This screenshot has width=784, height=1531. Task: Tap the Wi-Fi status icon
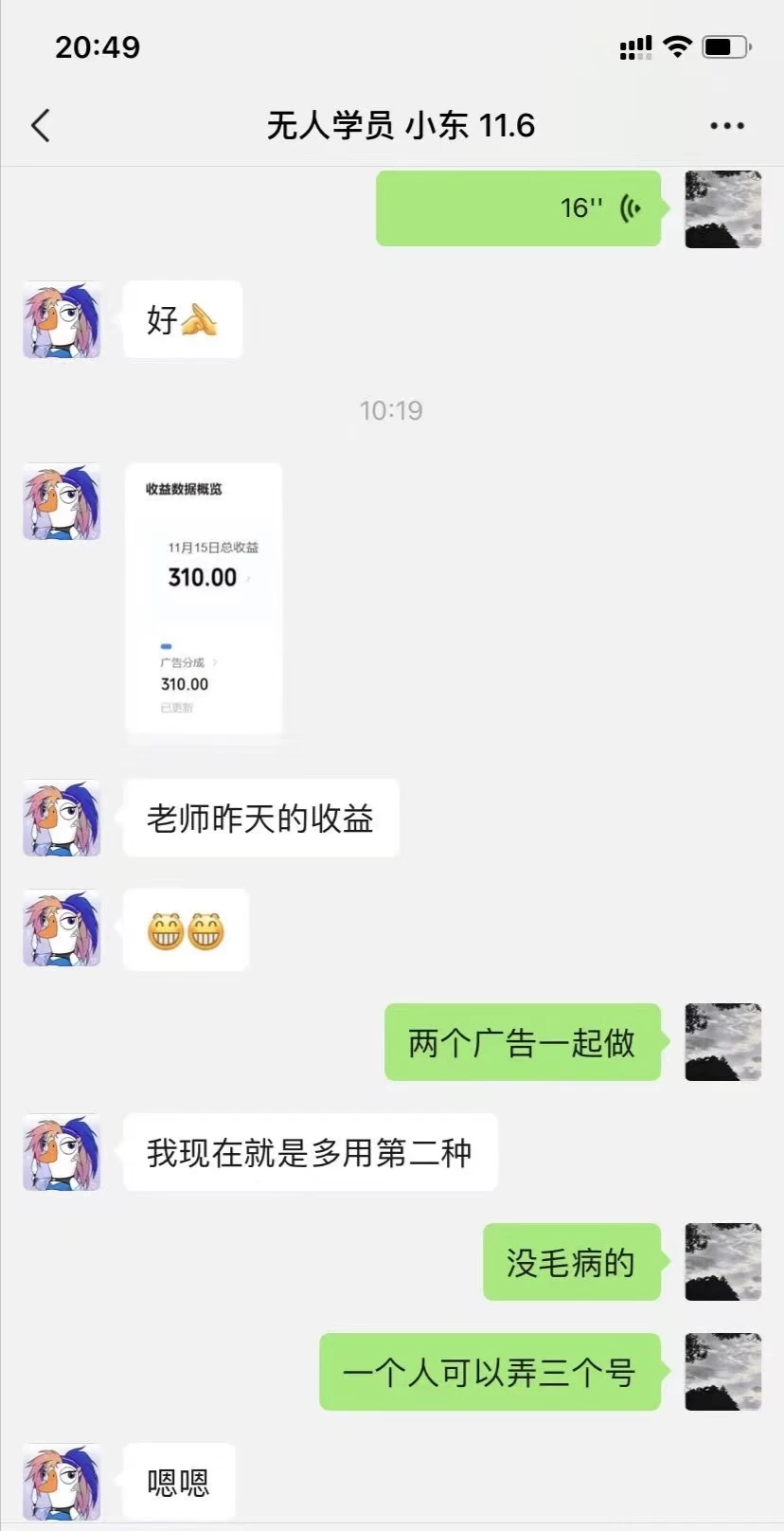(x=678, y=45)
